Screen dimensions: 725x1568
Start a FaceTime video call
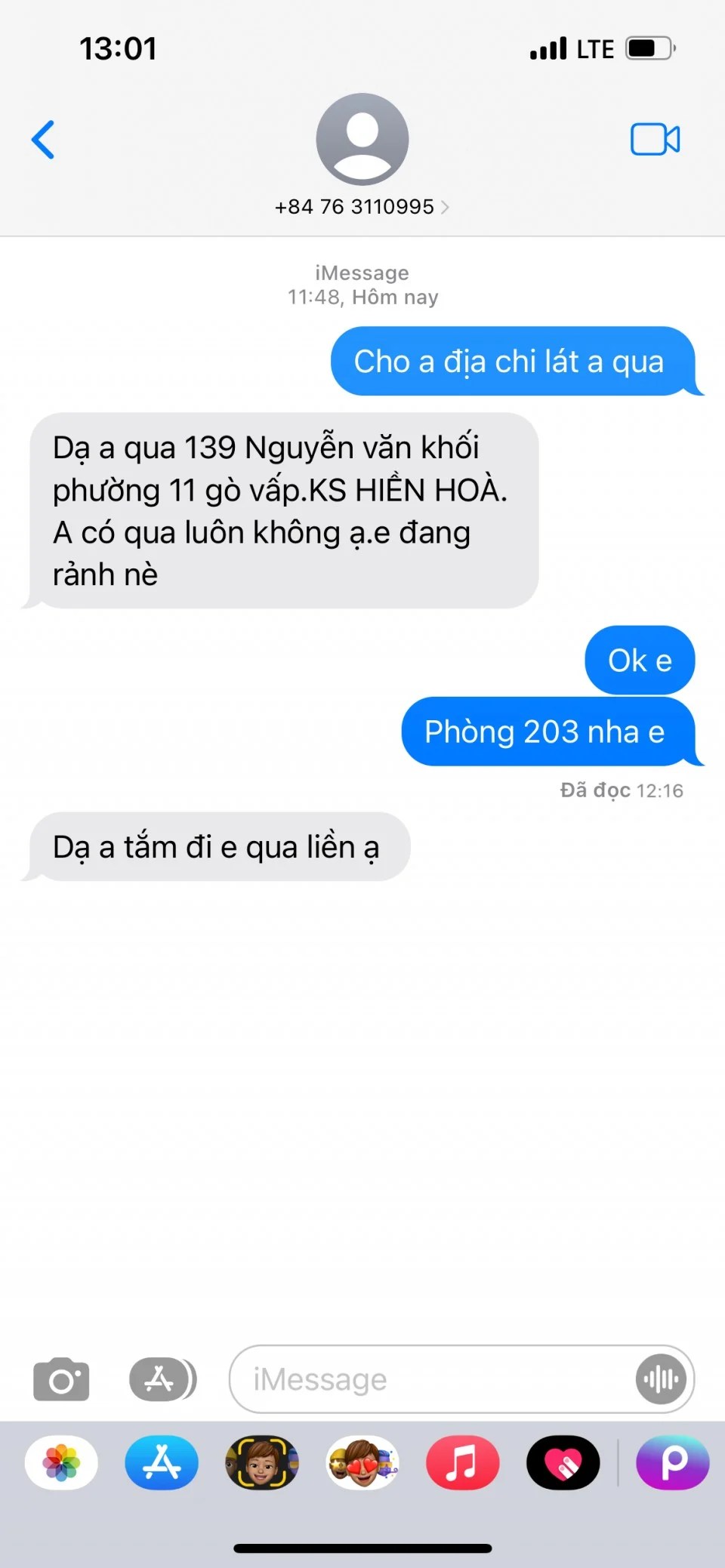(655, 140)
